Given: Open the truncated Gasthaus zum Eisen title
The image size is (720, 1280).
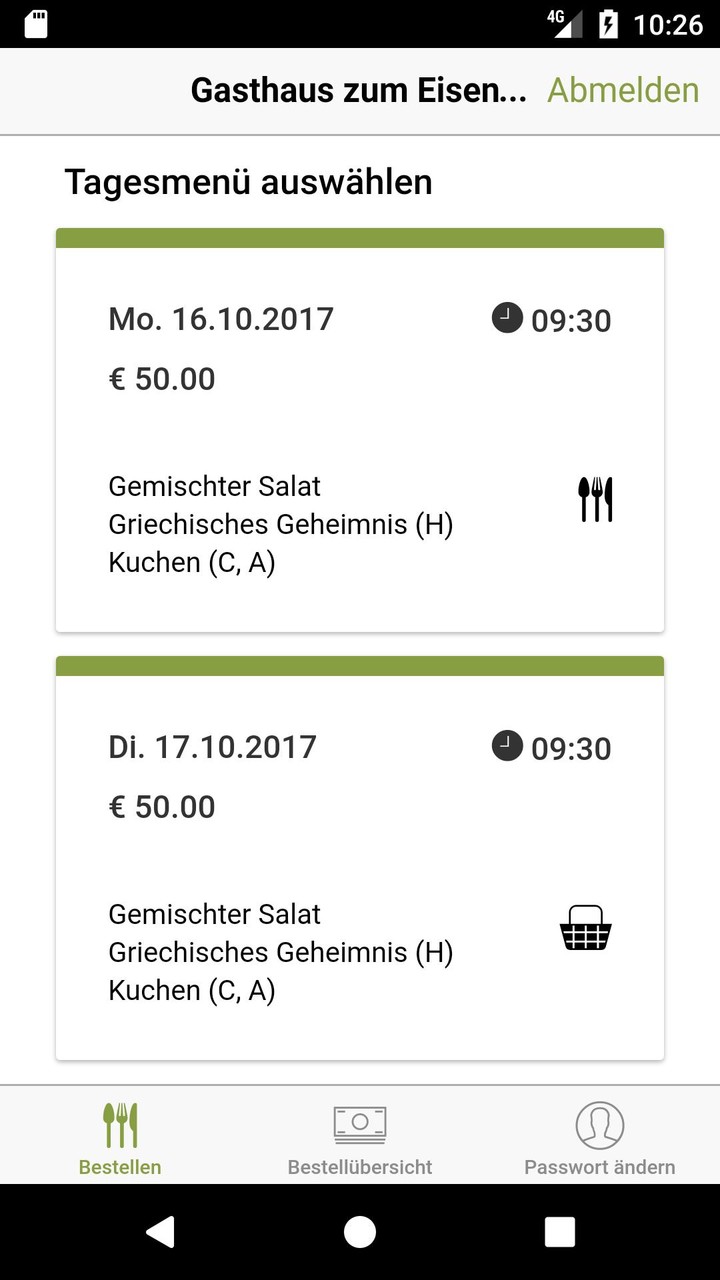Looking at the screenshot, I should 358,90.
